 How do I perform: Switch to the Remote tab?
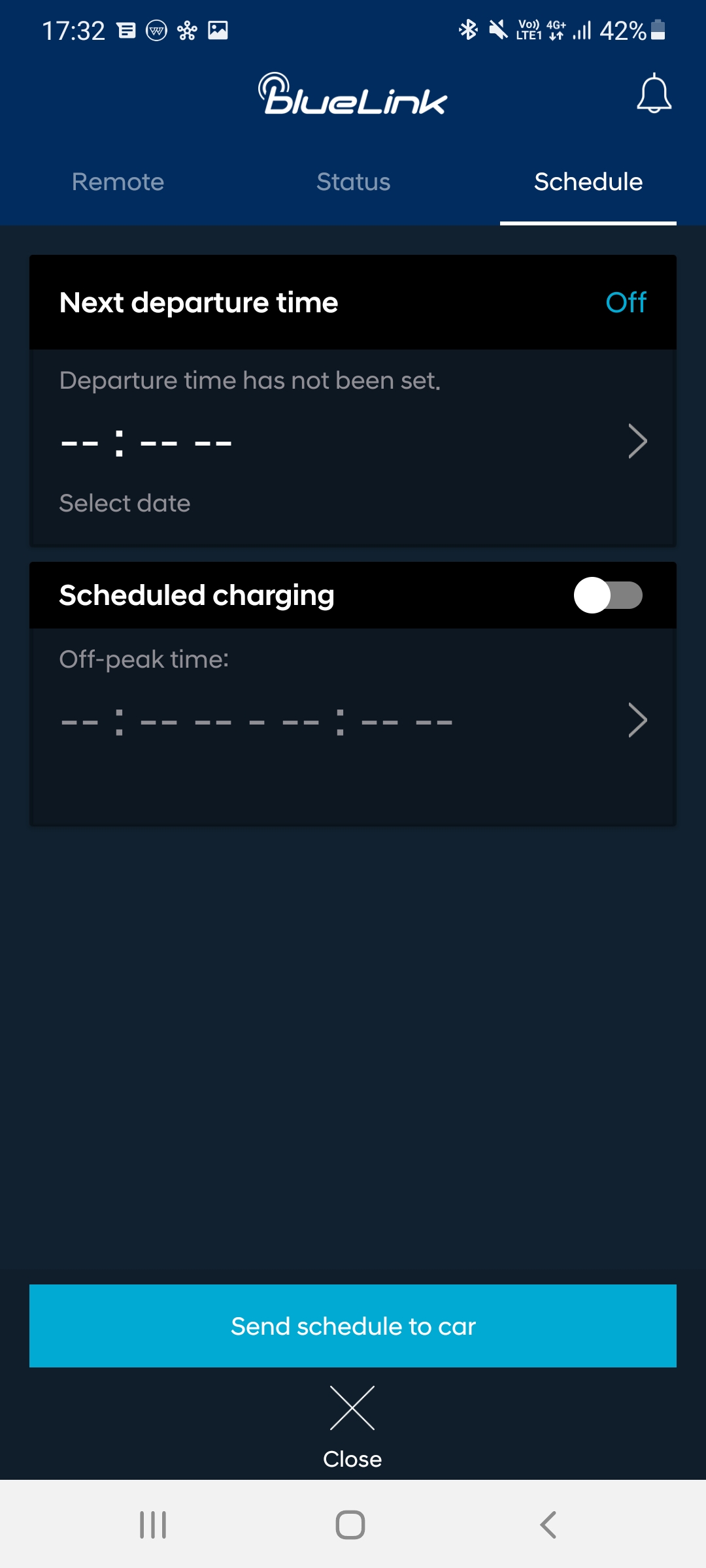point(118,182)
